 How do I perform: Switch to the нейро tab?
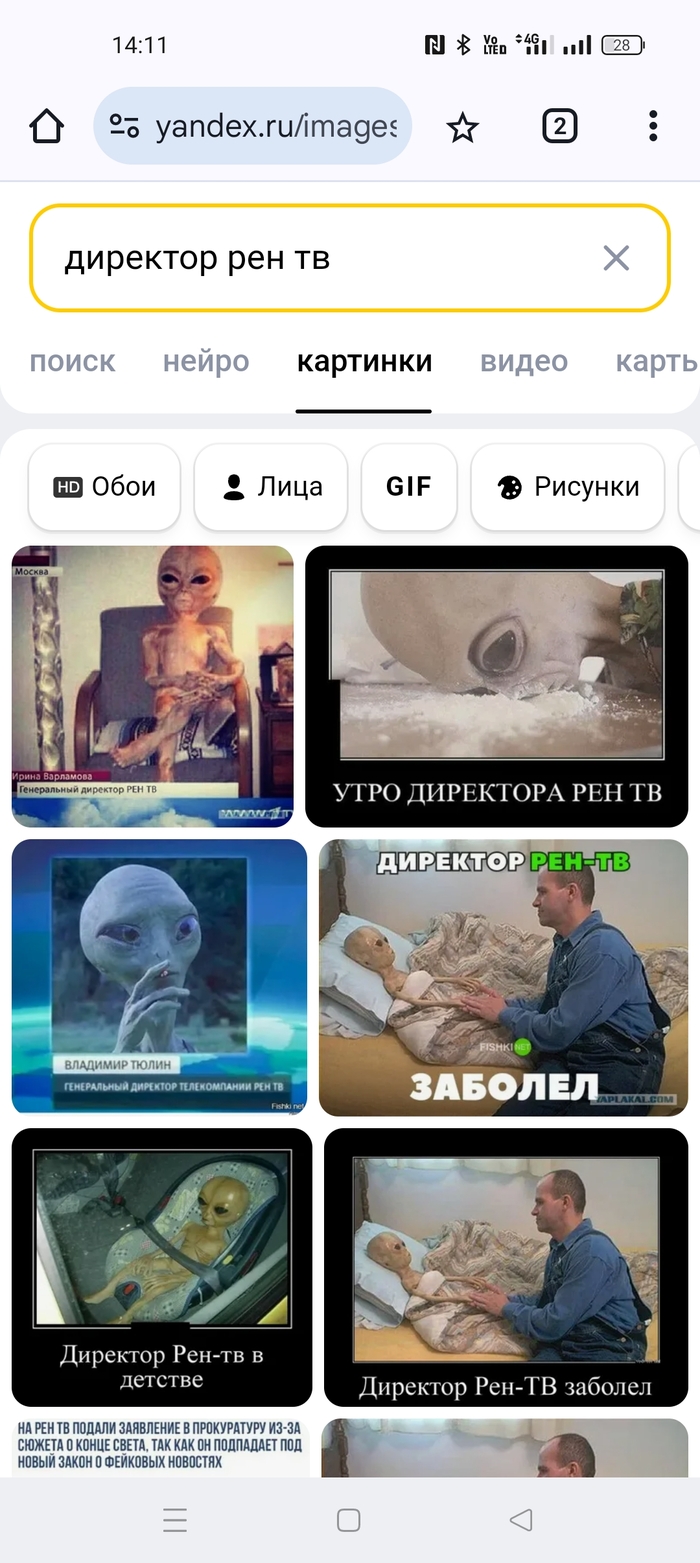tap(206, 361)
